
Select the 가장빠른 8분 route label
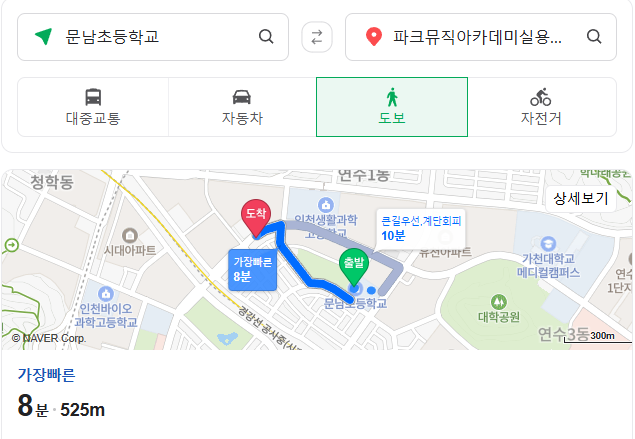pyautogui.click(x=254, y=269)
